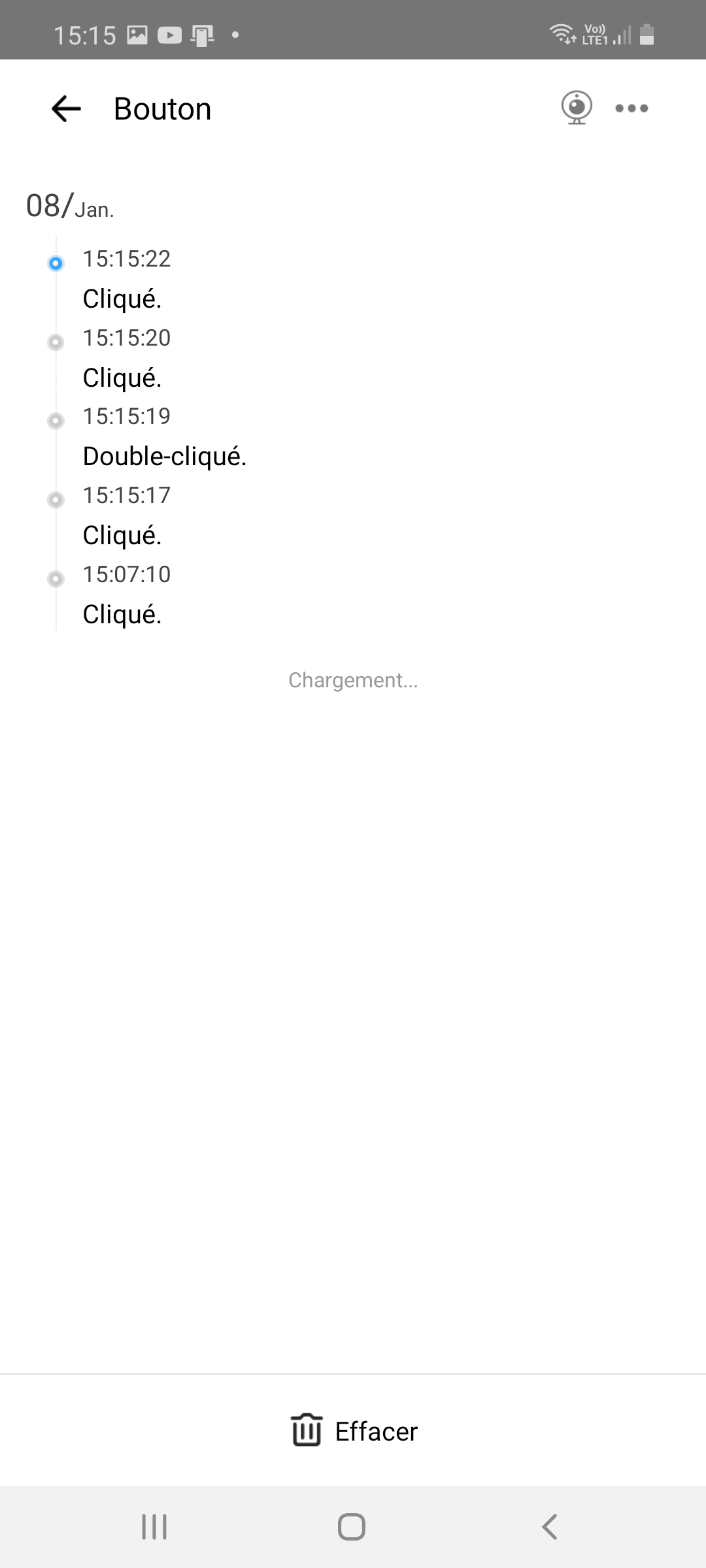Open the camera icon in the app bar

point(577,108)
